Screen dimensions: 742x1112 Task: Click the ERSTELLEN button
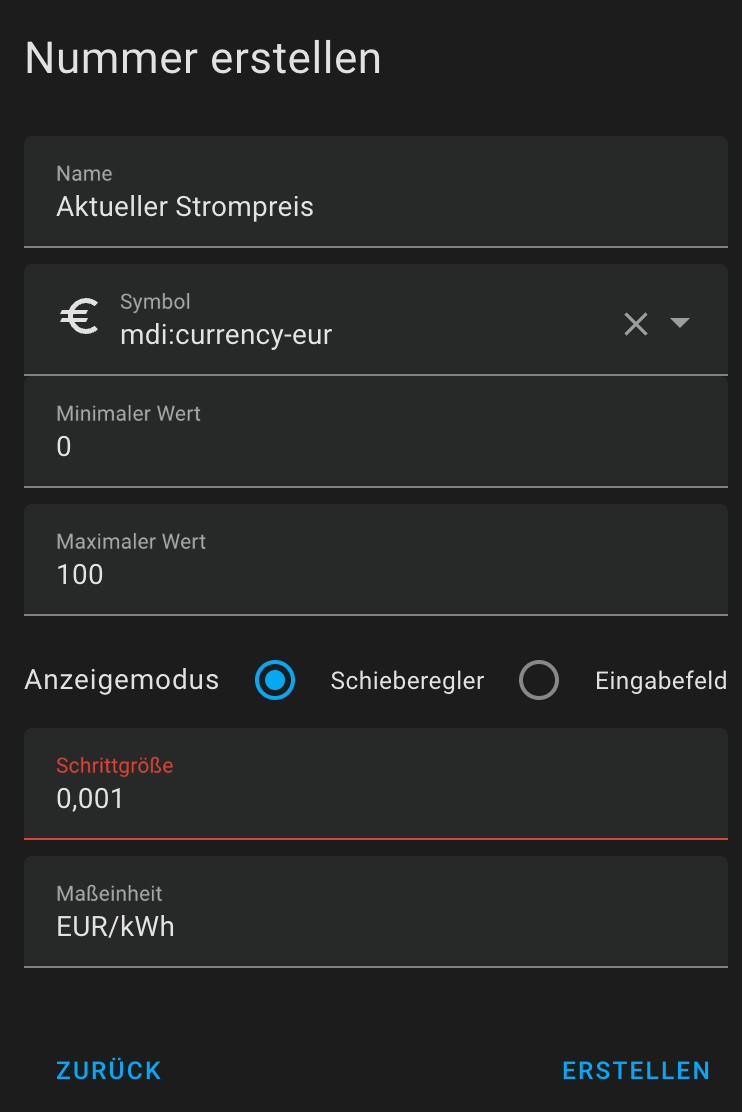pyautogui.click(x=635, y=1070)
